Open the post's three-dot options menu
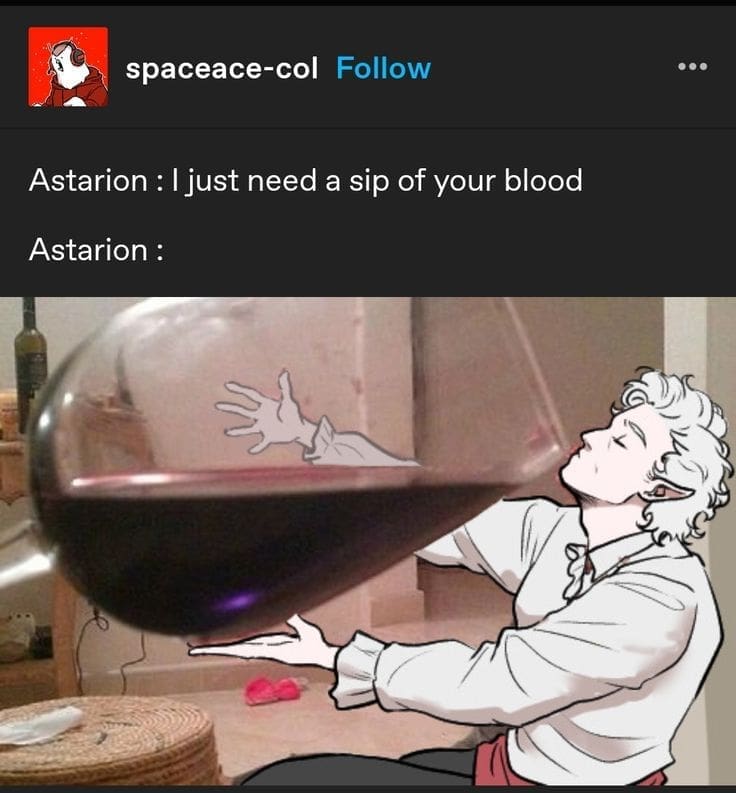The height and width of the screenshot is (793, 736). (x=691, y=67)
